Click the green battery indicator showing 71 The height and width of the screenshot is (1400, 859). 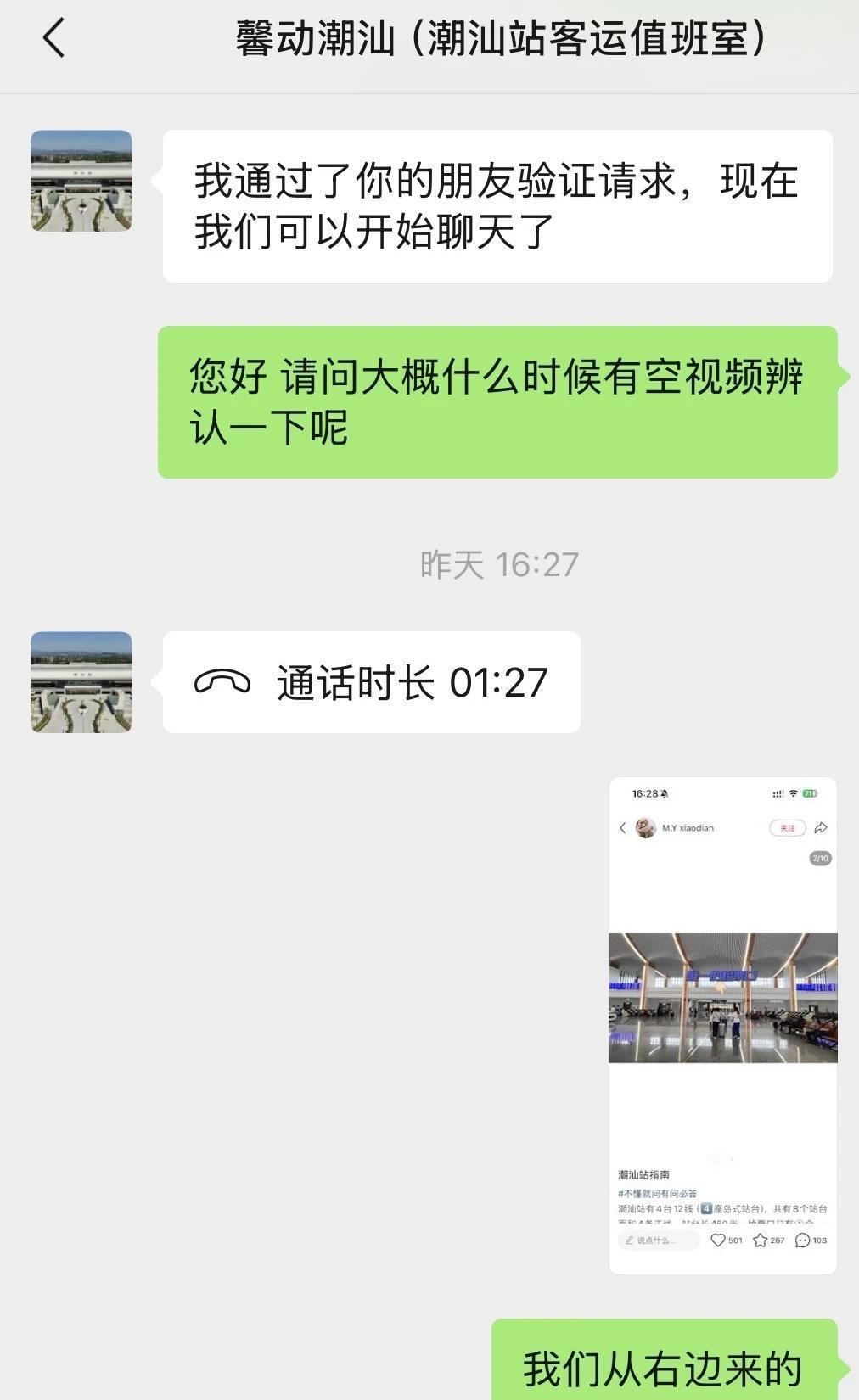811,792
